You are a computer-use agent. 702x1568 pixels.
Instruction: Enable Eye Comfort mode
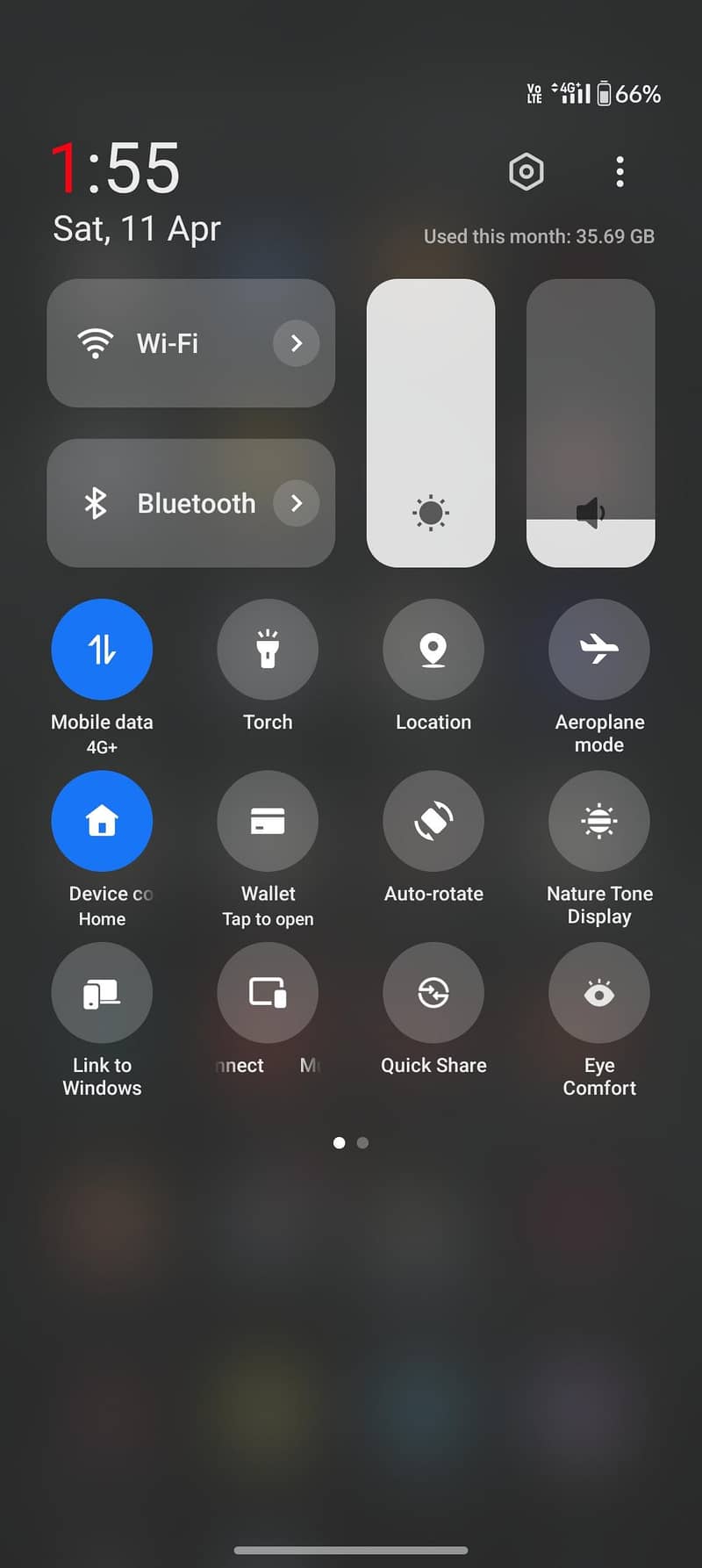pyautogui.click(x=599, y=991)
